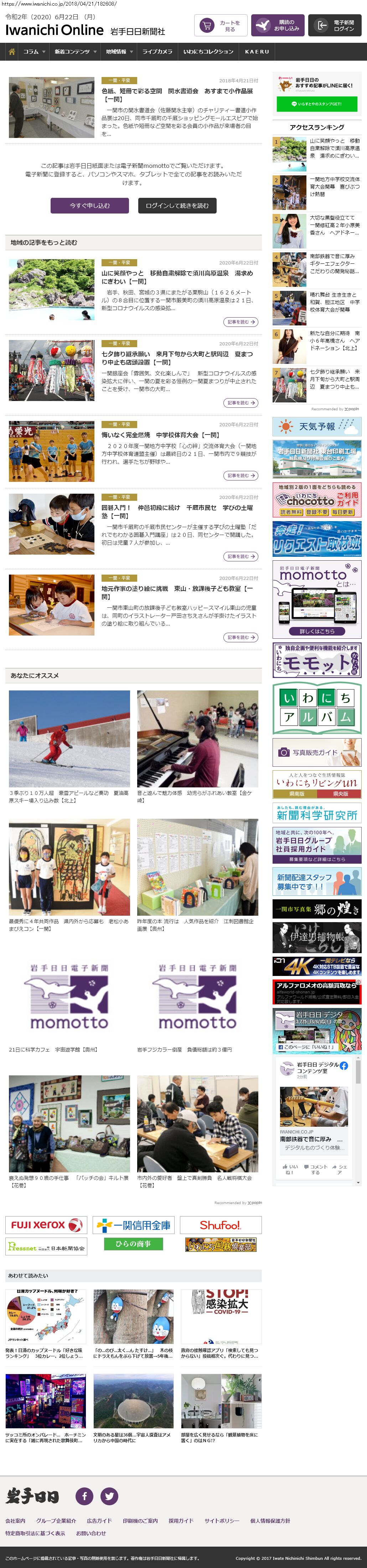This screenshot has width=367, height=1568.
Task: Open いわにちコレクション page
Action: point(208,52)
